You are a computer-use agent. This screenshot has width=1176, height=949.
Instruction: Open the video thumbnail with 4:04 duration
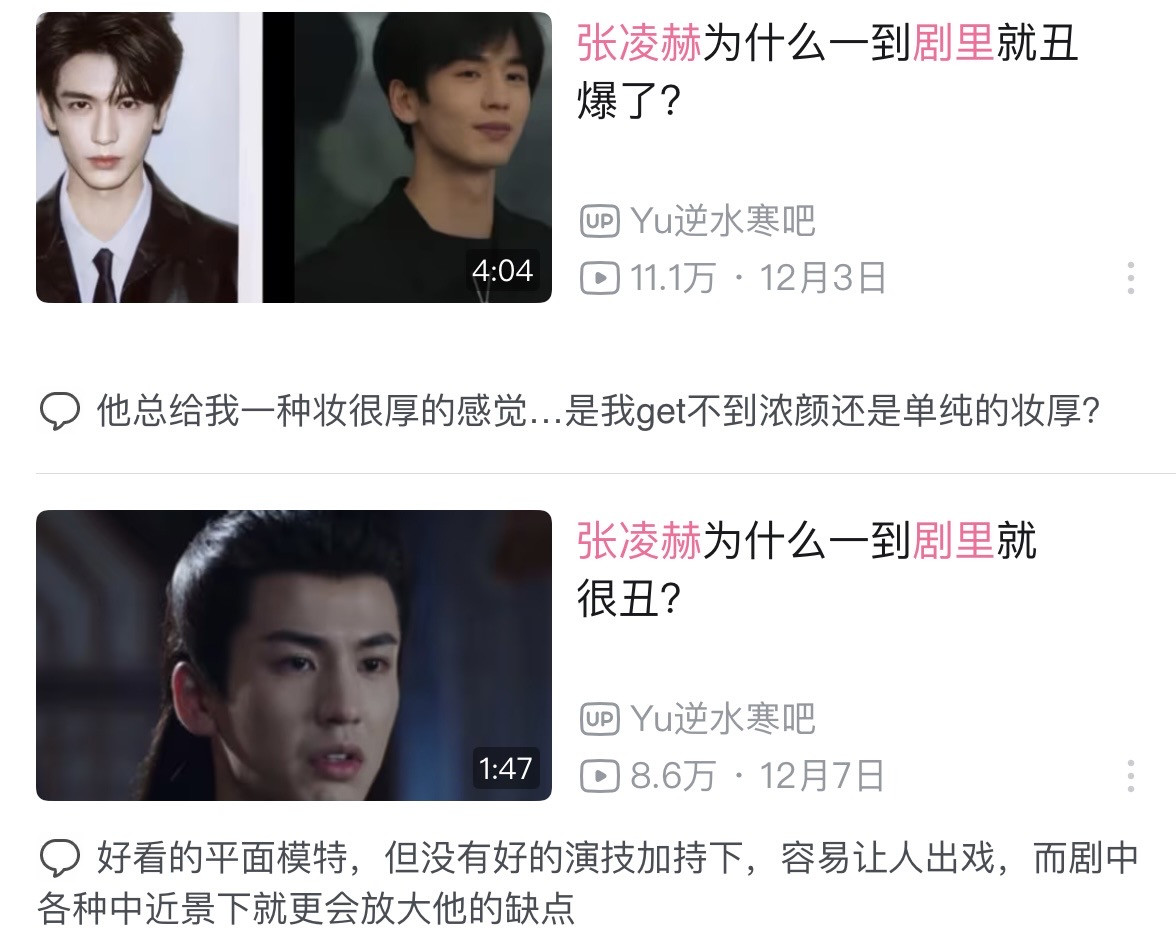(x=293, y=158)
